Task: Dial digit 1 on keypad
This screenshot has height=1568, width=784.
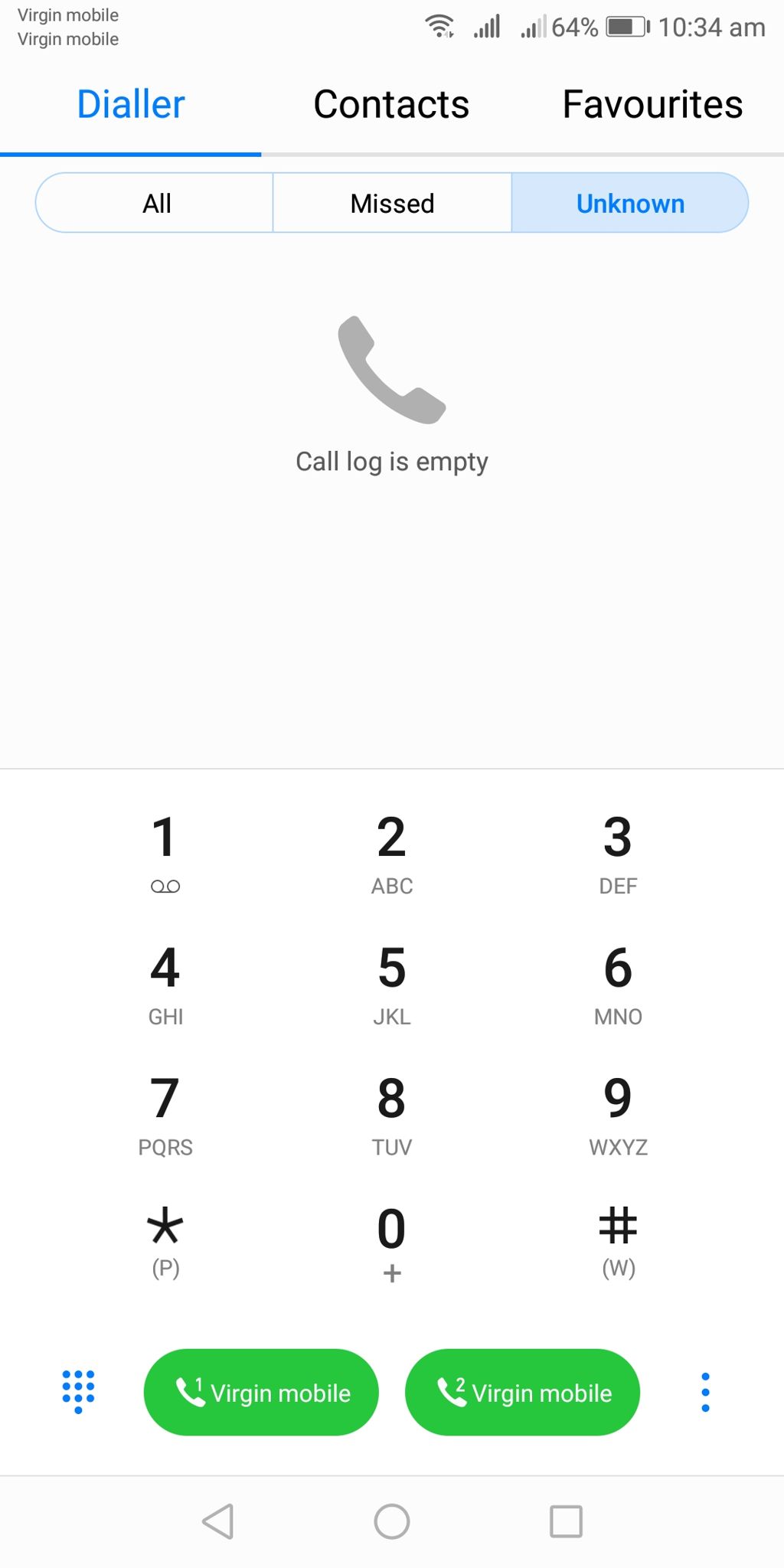Action: (165, 851)
